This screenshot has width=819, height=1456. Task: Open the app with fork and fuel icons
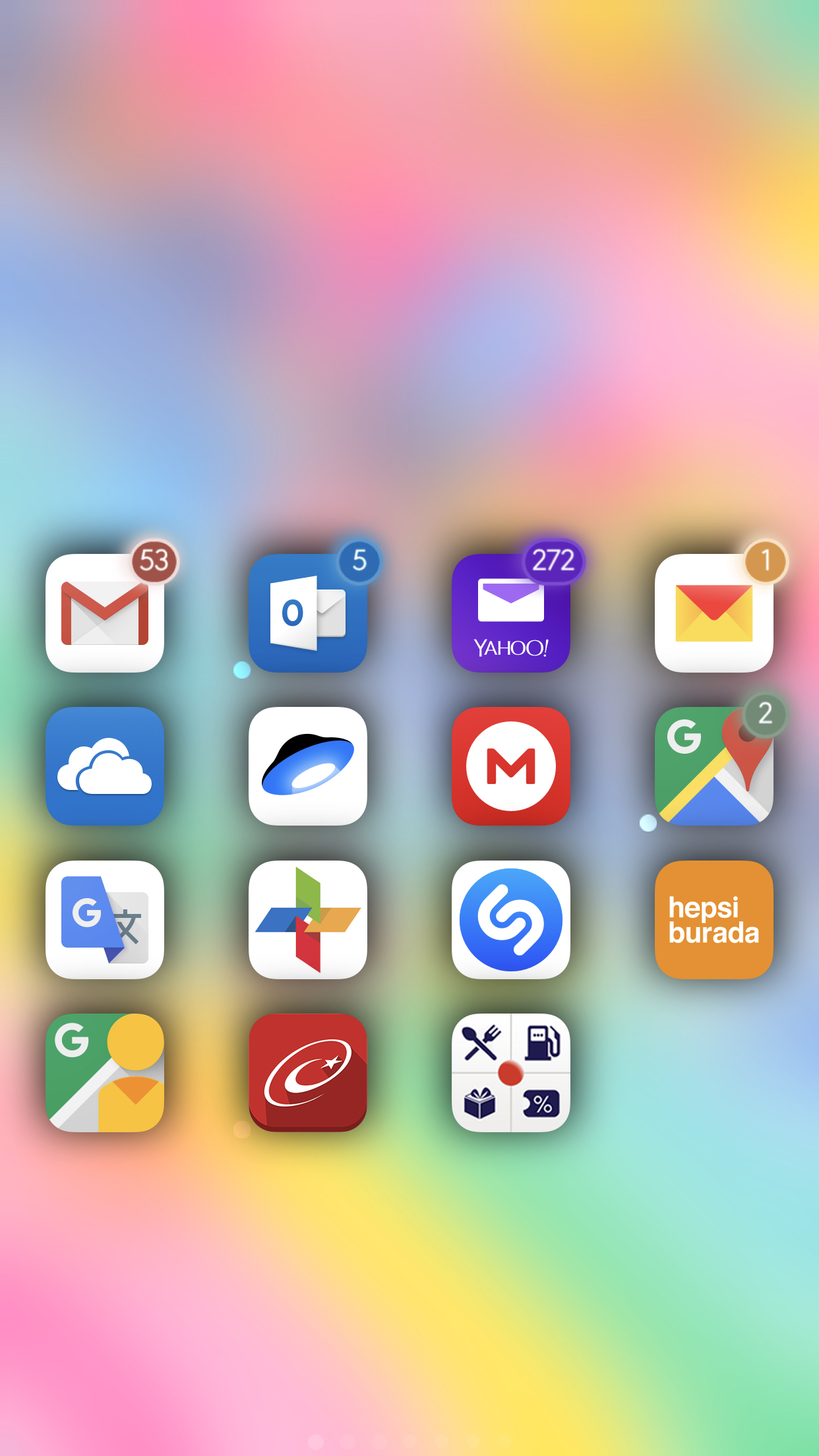coord(511,1073)
